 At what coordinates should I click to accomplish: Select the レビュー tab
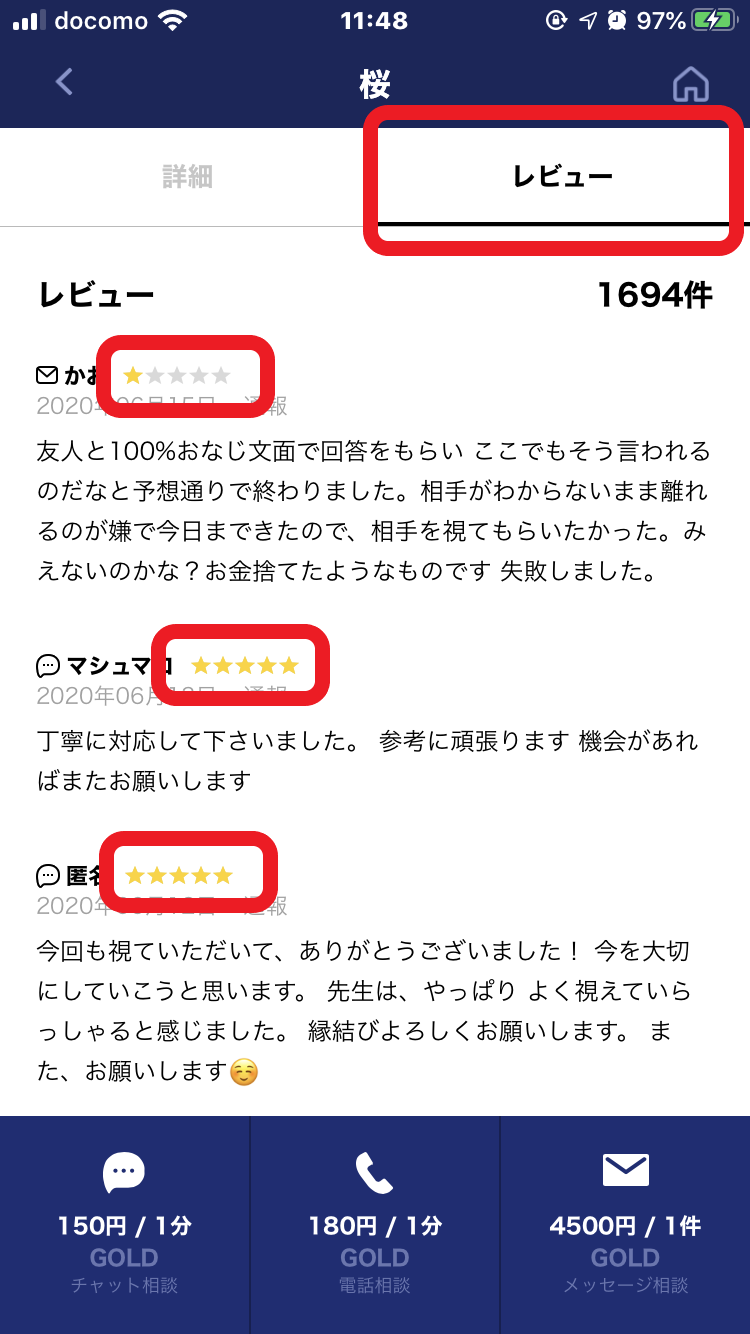pos(562,177)
